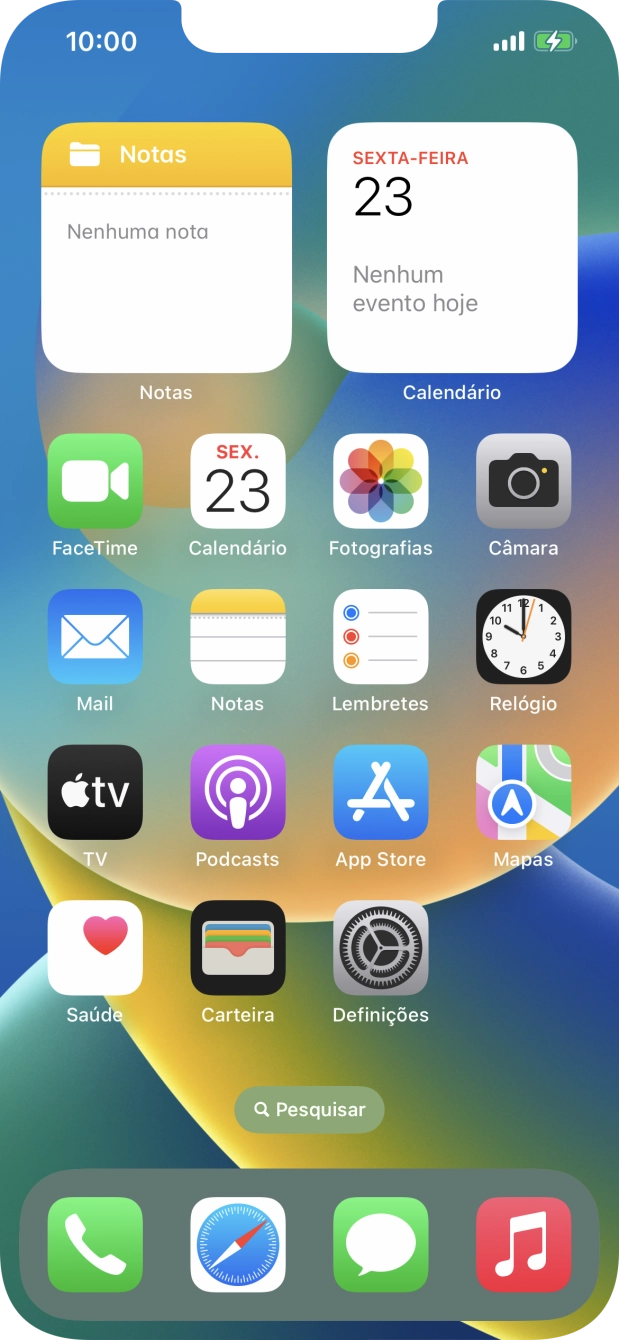
Task: Open the Saúde app
Action: click(95, 948)
